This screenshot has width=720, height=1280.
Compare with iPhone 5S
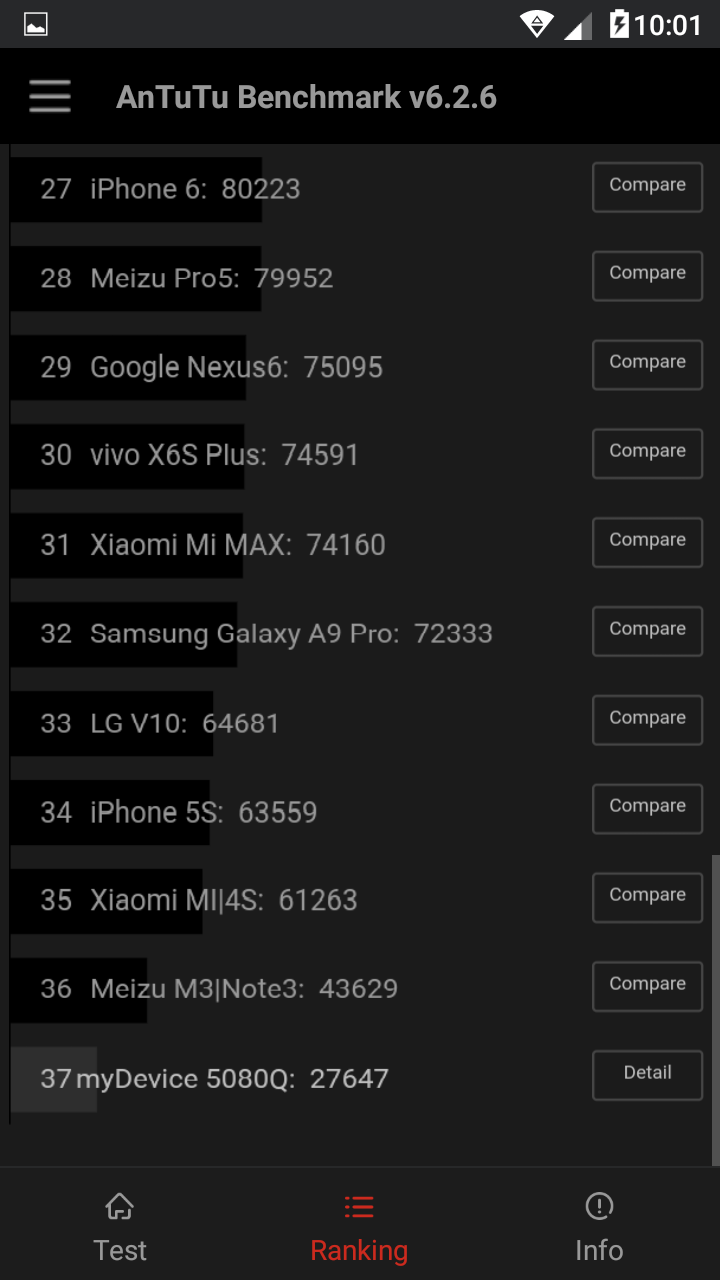click(x=647, y=808)
